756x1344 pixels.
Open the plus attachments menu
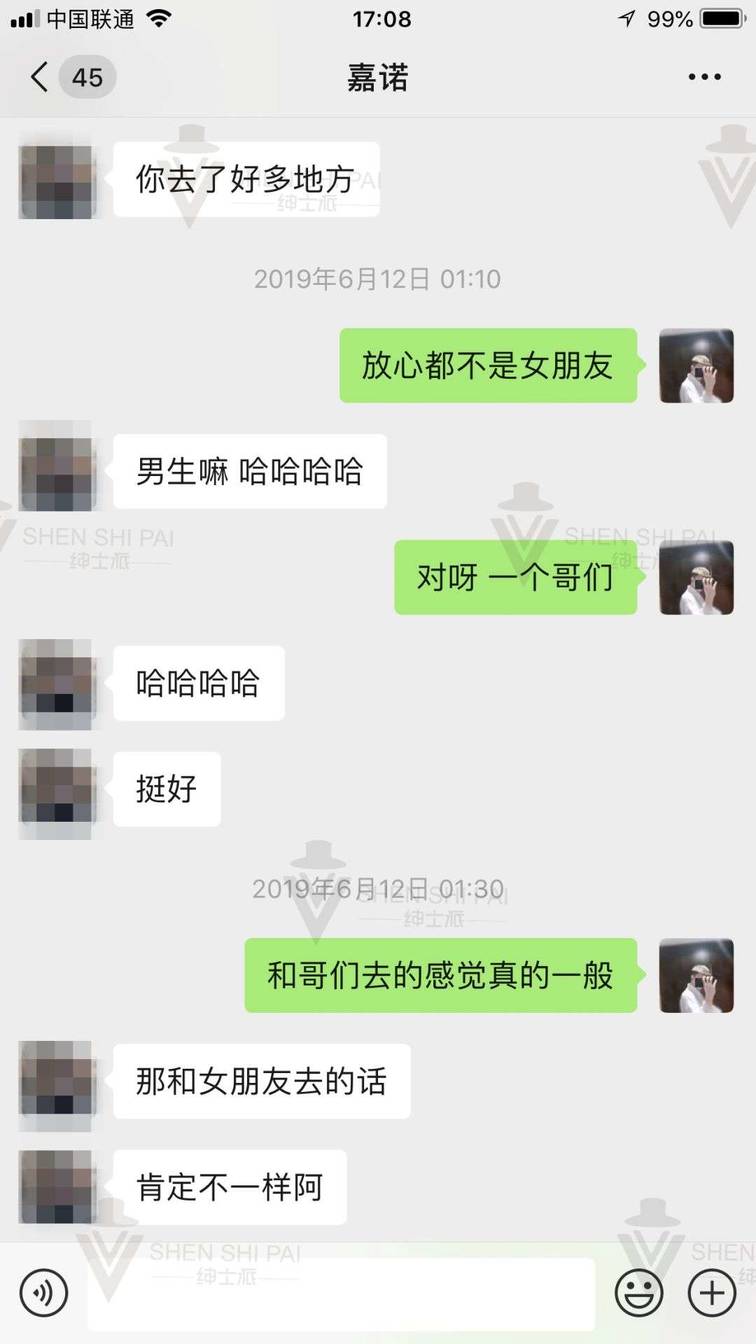pyautogui.click(x=712, y=1292)
